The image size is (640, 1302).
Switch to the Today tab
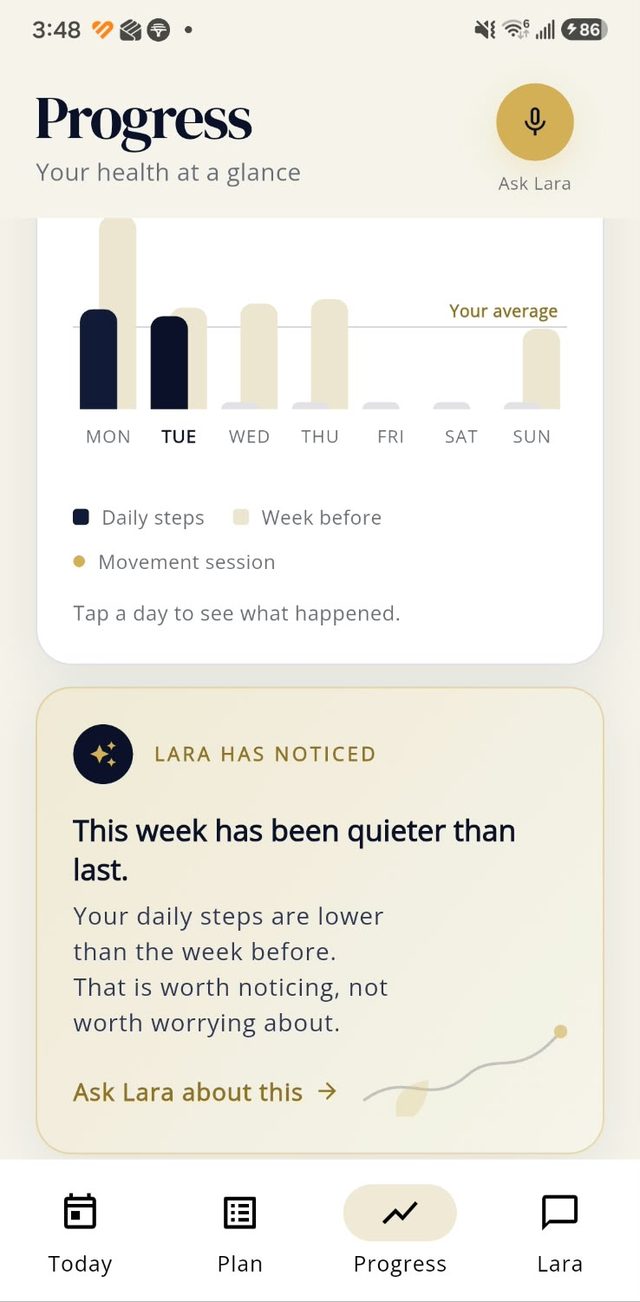tap(80, 1232)
